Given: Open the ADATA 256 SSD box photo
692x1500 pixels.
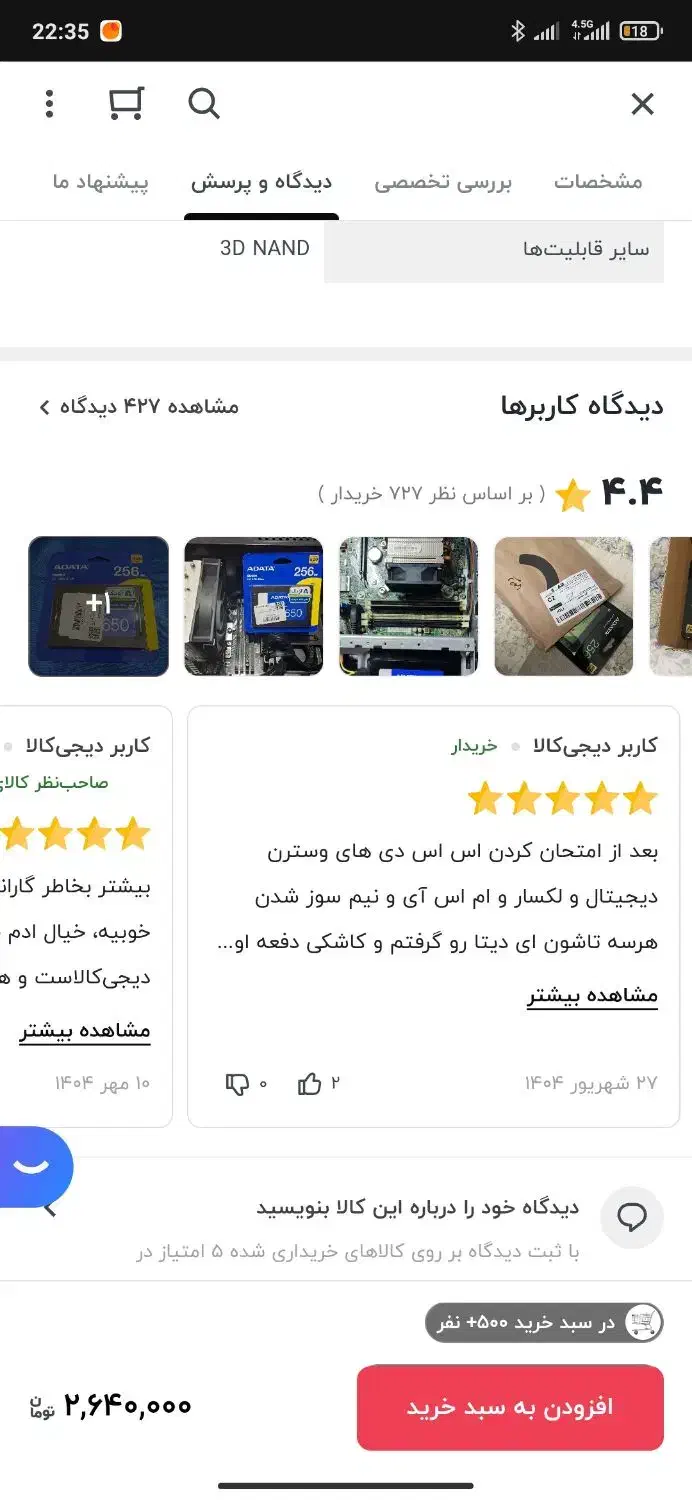Looking at the screenshot, I should pyautogui.click(x=254, y=606).
